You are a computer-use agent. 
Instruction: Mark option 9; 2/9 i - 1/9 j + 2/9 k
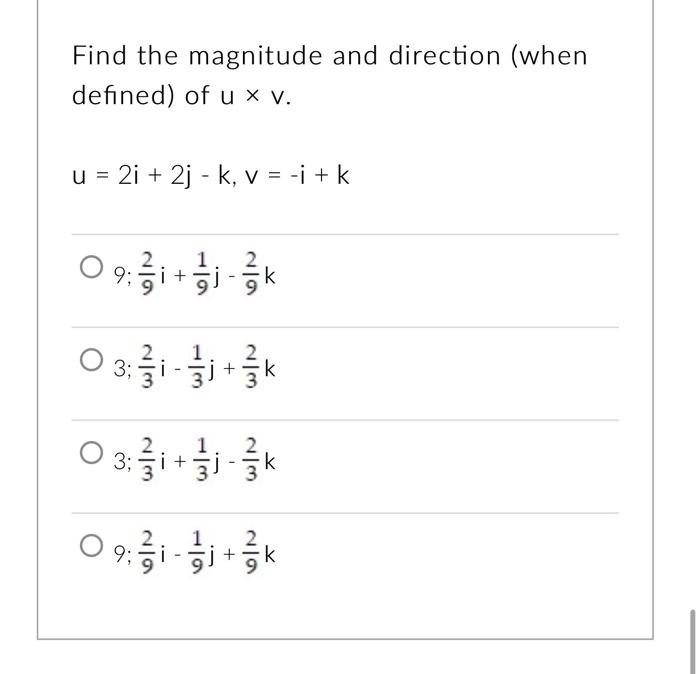[91, 548]
